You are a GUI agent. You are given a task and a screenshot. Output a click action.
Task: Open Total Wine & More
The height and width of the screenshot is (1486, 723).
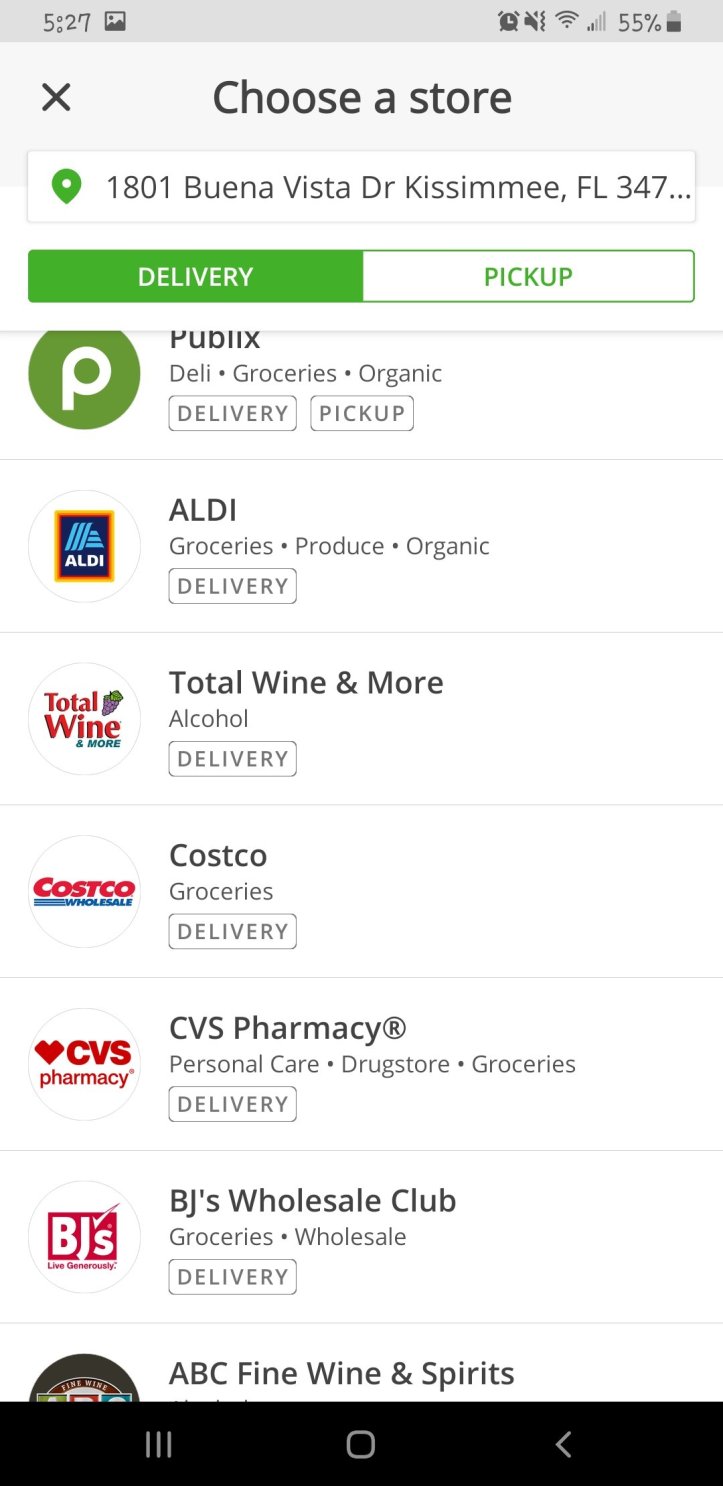pyautogui.click(x=360, y=718)
